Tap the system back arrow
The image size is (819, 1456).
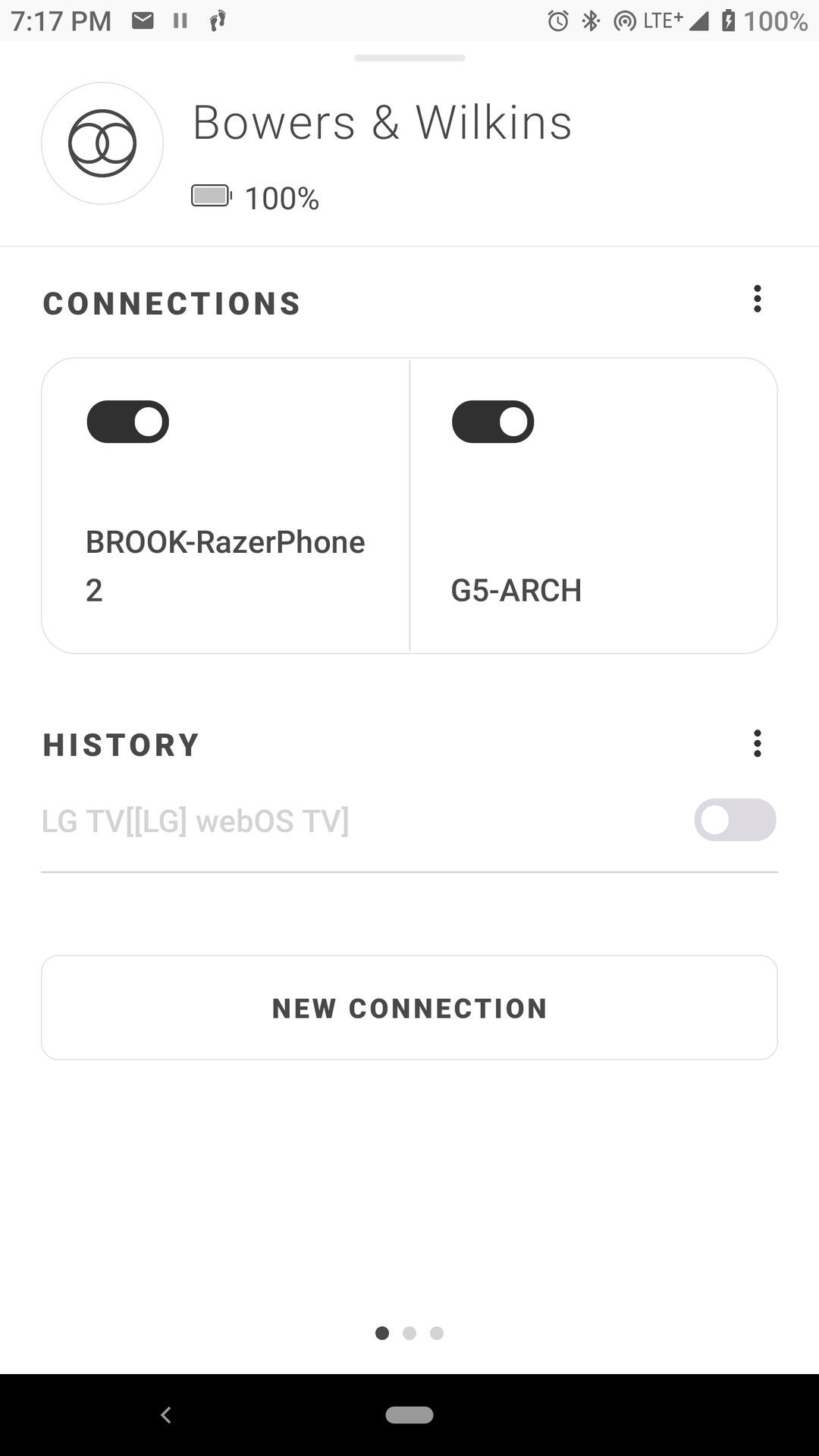tap(166, 1414)
